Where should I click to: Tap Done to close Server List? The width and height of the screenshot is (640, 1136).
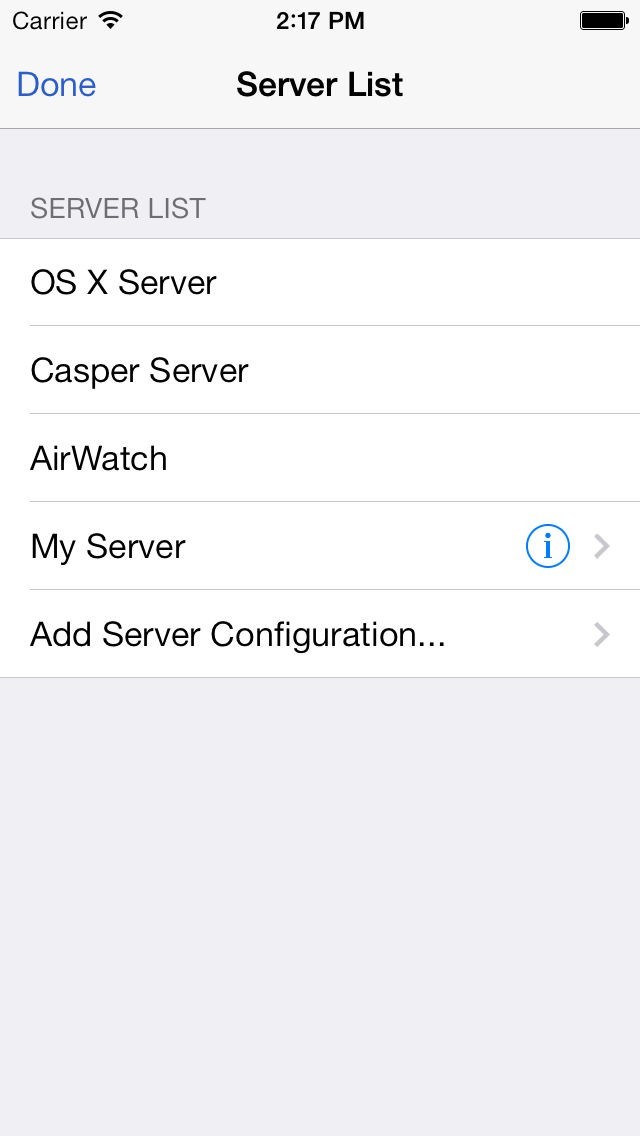(56, 85)
